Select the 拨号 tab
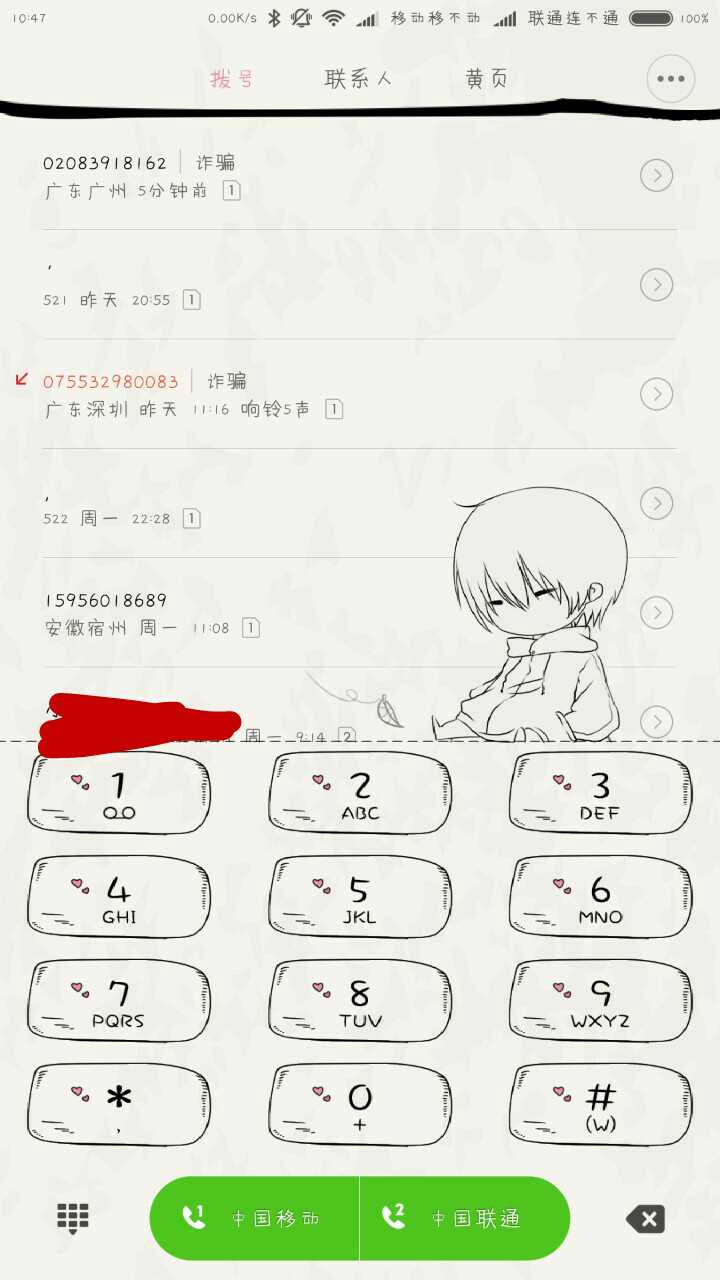 click(x=232, y=79)
